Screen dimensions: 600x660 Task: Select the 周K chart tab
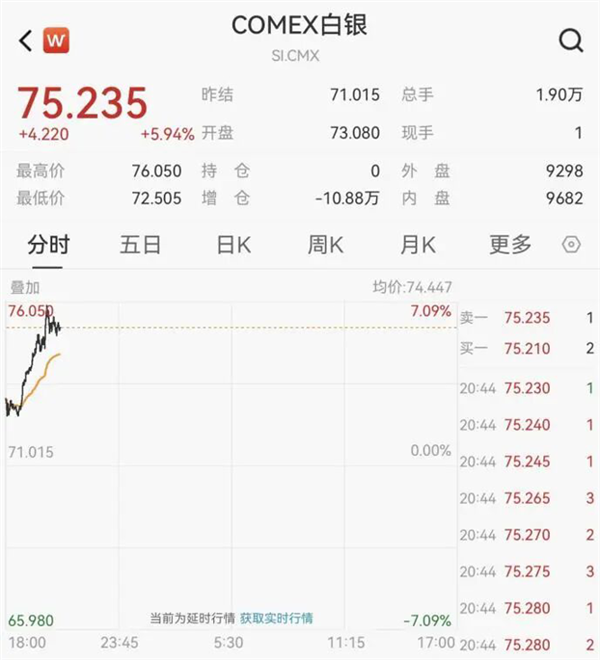click(x=326, y=245)
